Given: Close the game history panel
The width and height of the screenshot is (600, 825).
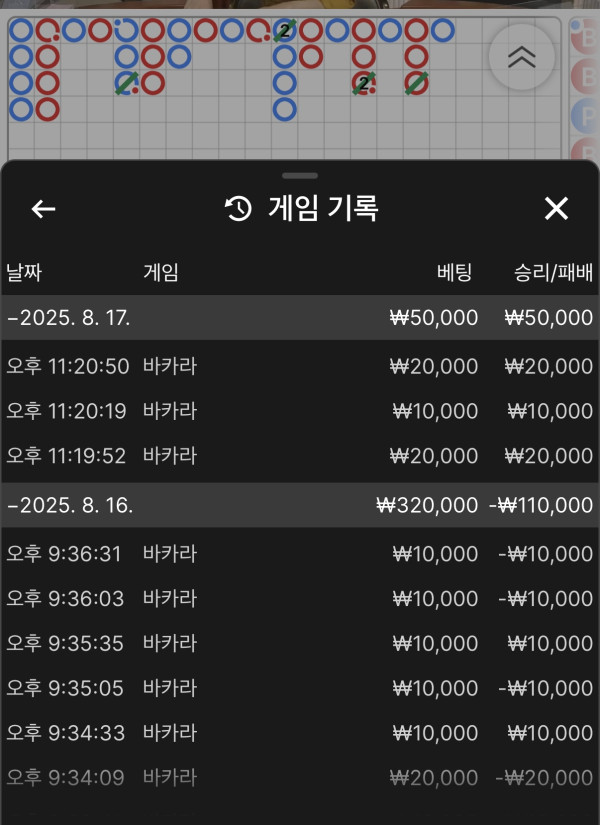Looking at the screenshot, I should coord(556,209).
